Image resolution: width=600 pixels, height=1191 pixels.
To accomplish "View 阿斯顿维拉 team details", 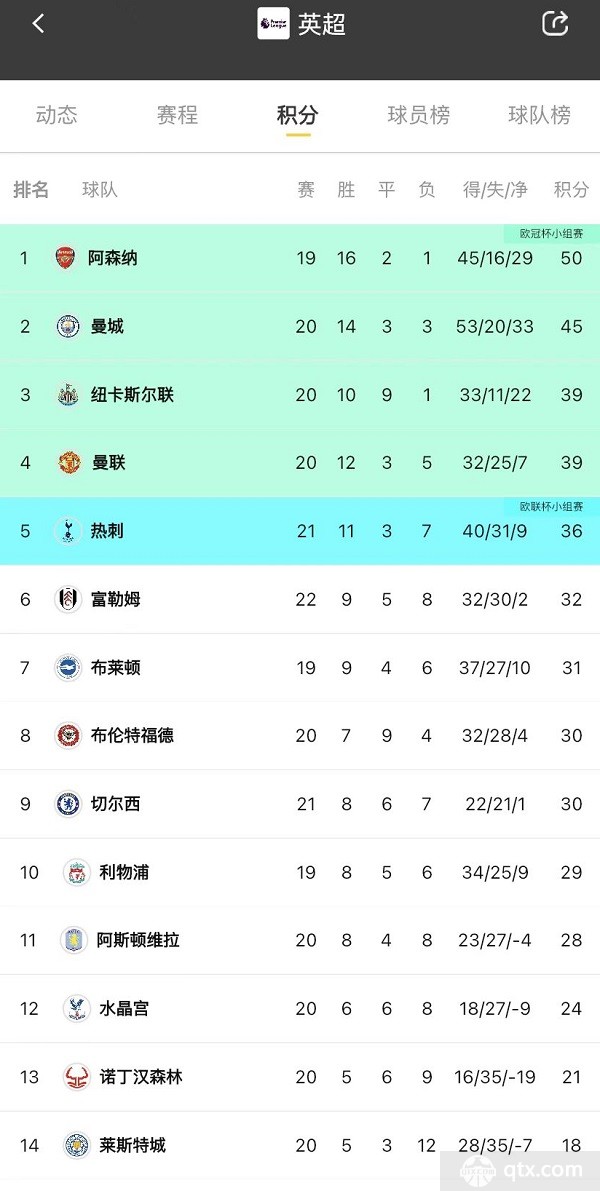I will pyautogui.click(x=300, y=940).
